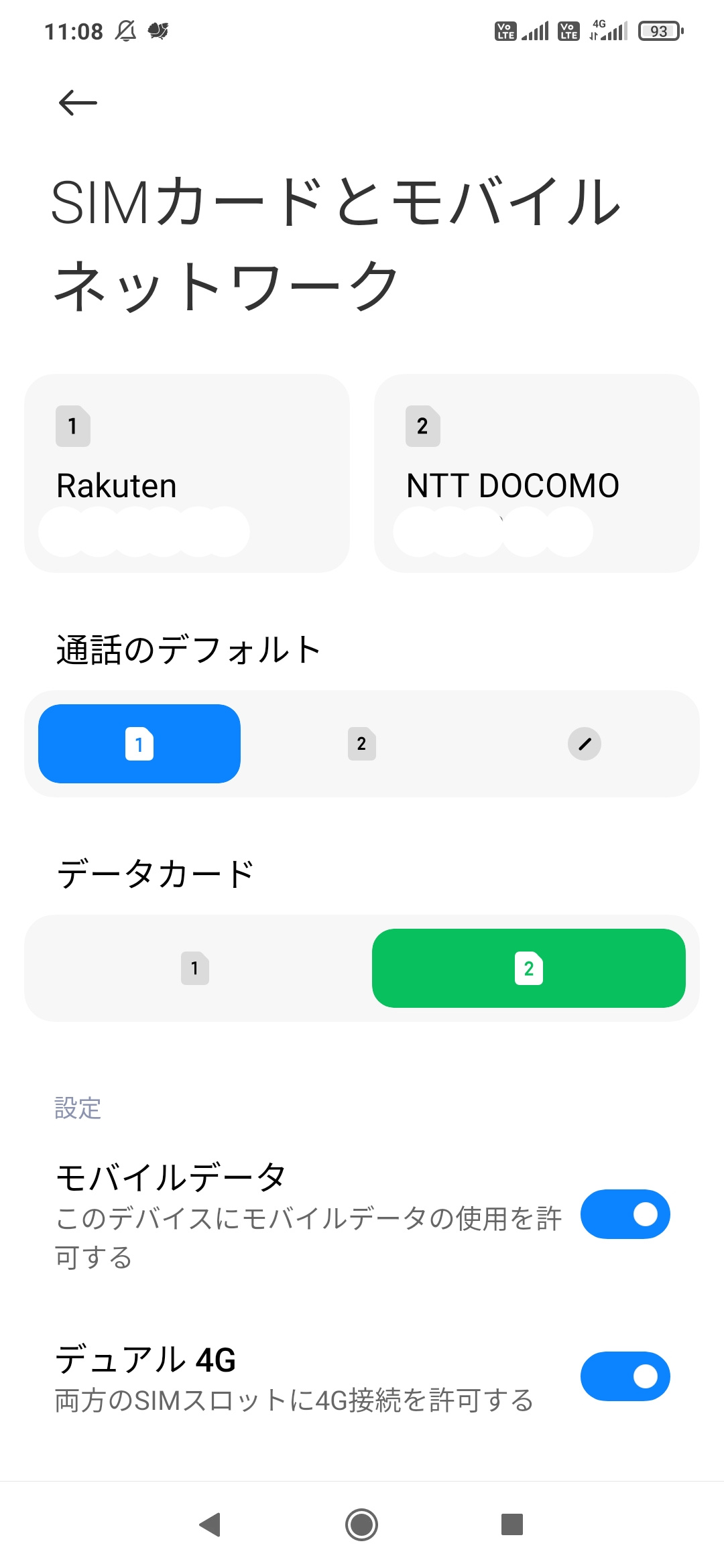Disable the デュアル 4G switch

(x=625, y=1376)
